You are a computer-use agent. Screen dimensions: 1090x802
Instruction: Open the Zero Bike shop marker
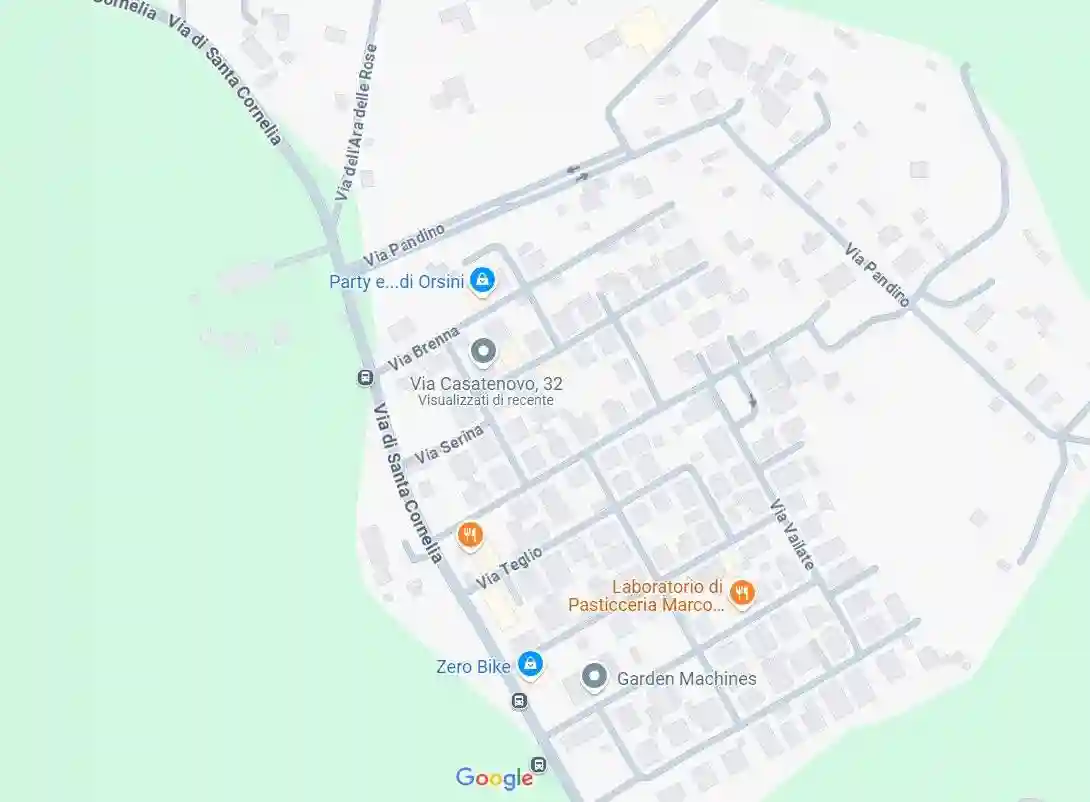tap(530, 664)
